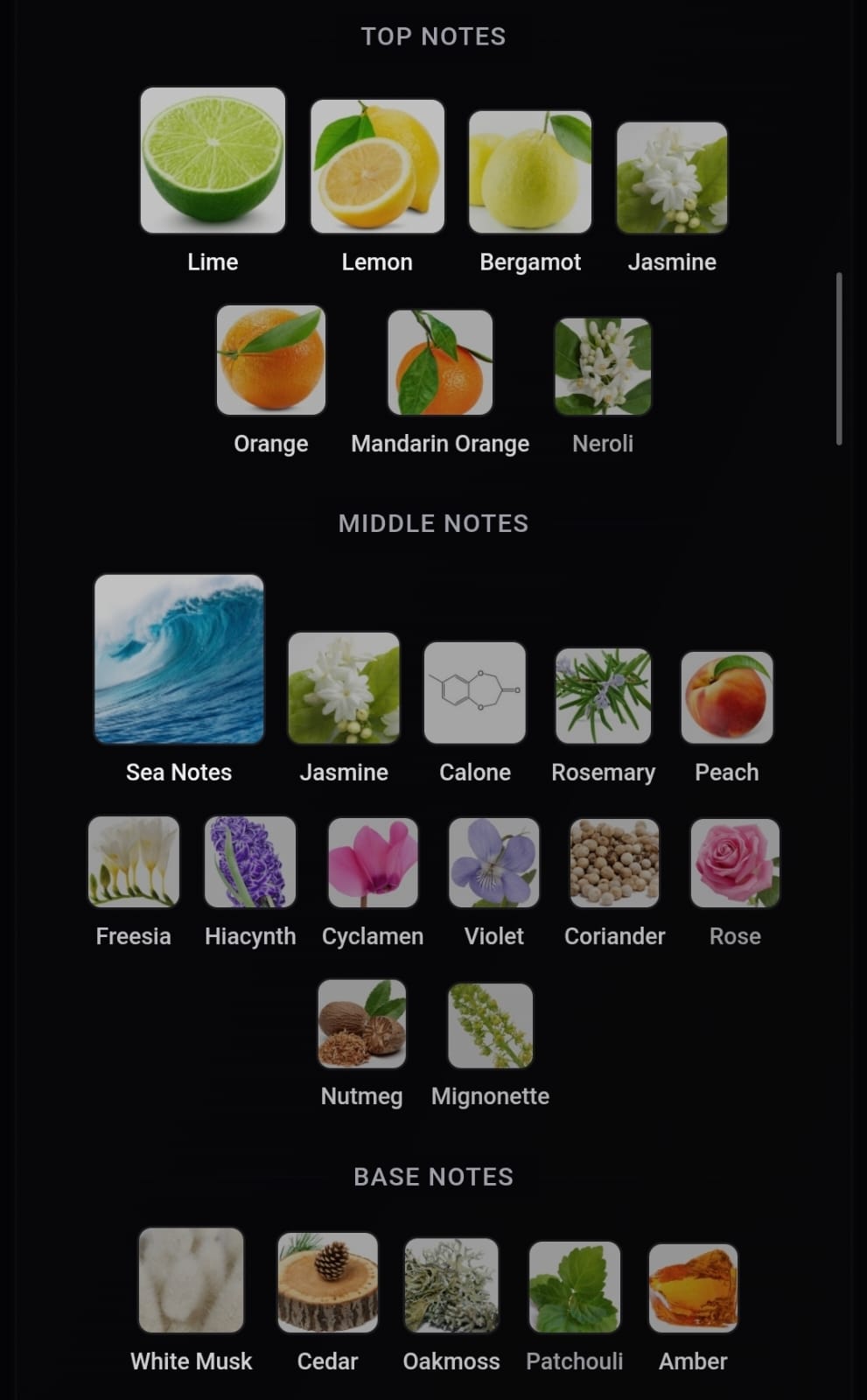Tap the Mignonette note
The width and height of the screenshot is (867, 1400).
490,1026
